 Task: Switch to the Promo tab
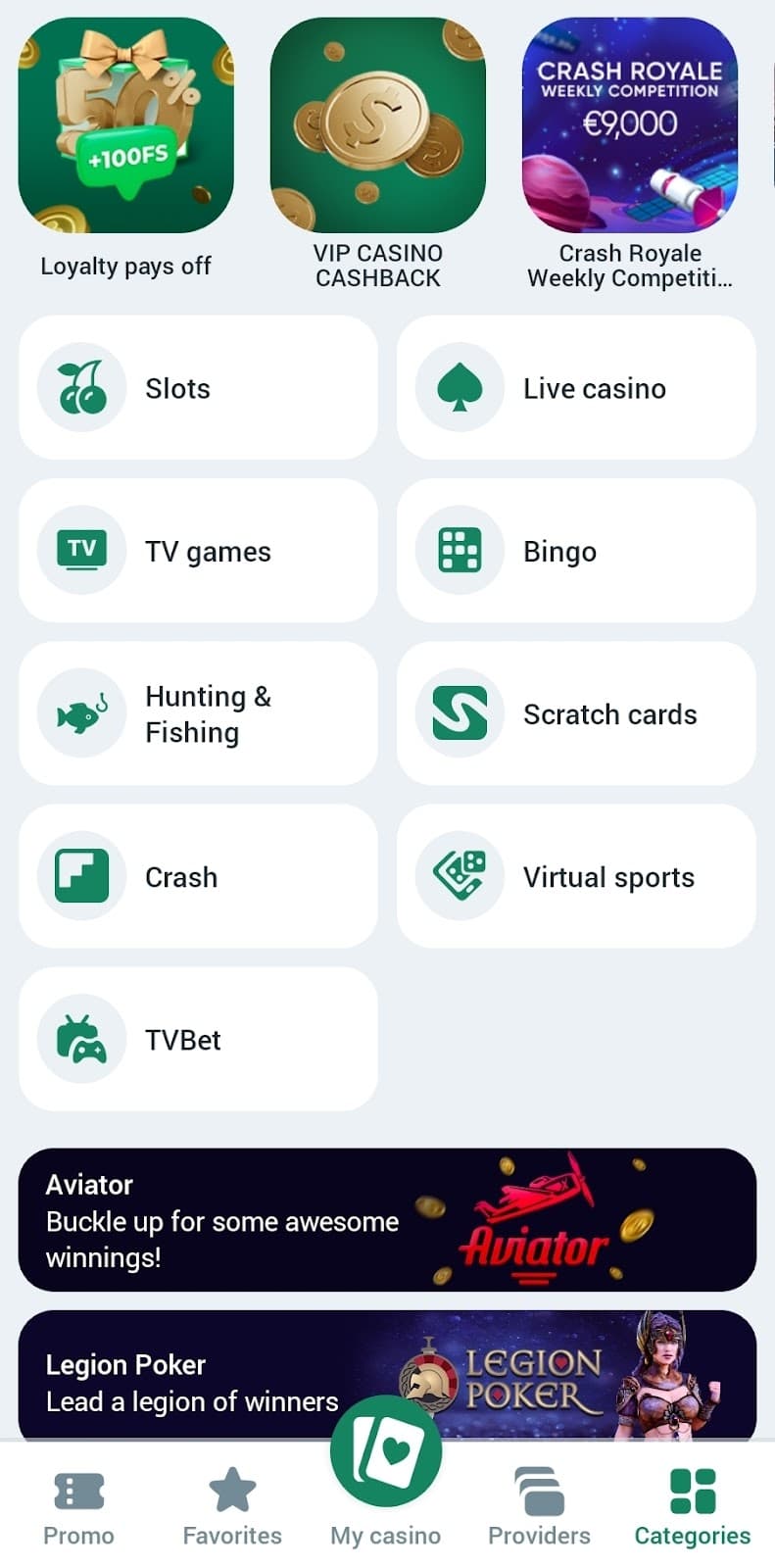click(x=77, y=1504)
